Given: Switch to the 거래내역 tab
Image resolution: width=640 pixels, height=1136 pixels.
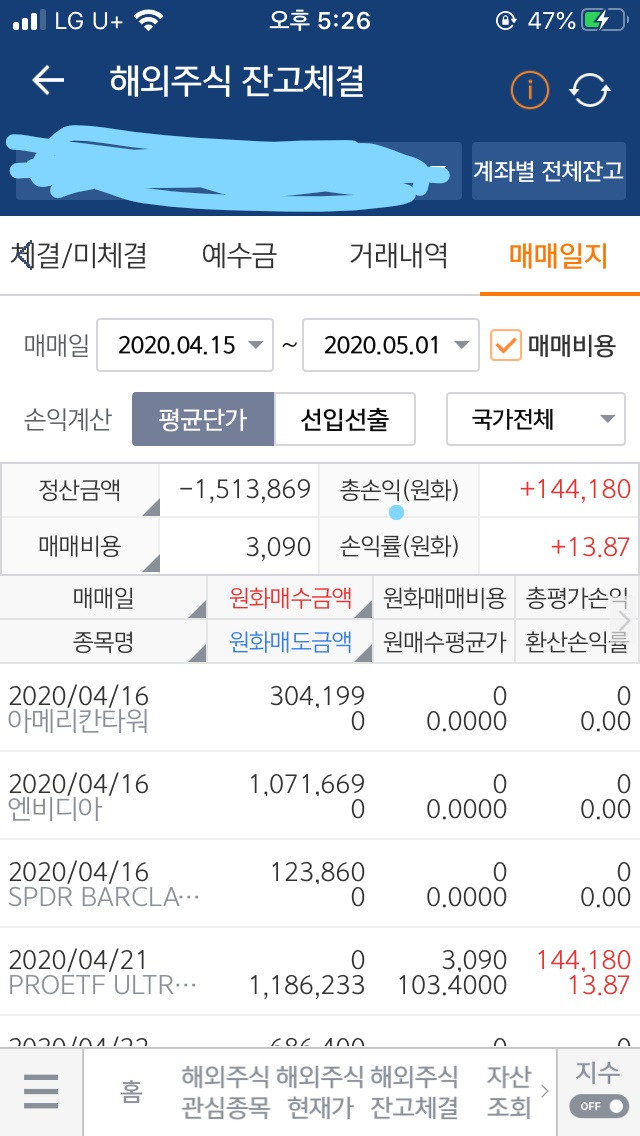Looking at the screenshot, I should click(x=398, y=256).
